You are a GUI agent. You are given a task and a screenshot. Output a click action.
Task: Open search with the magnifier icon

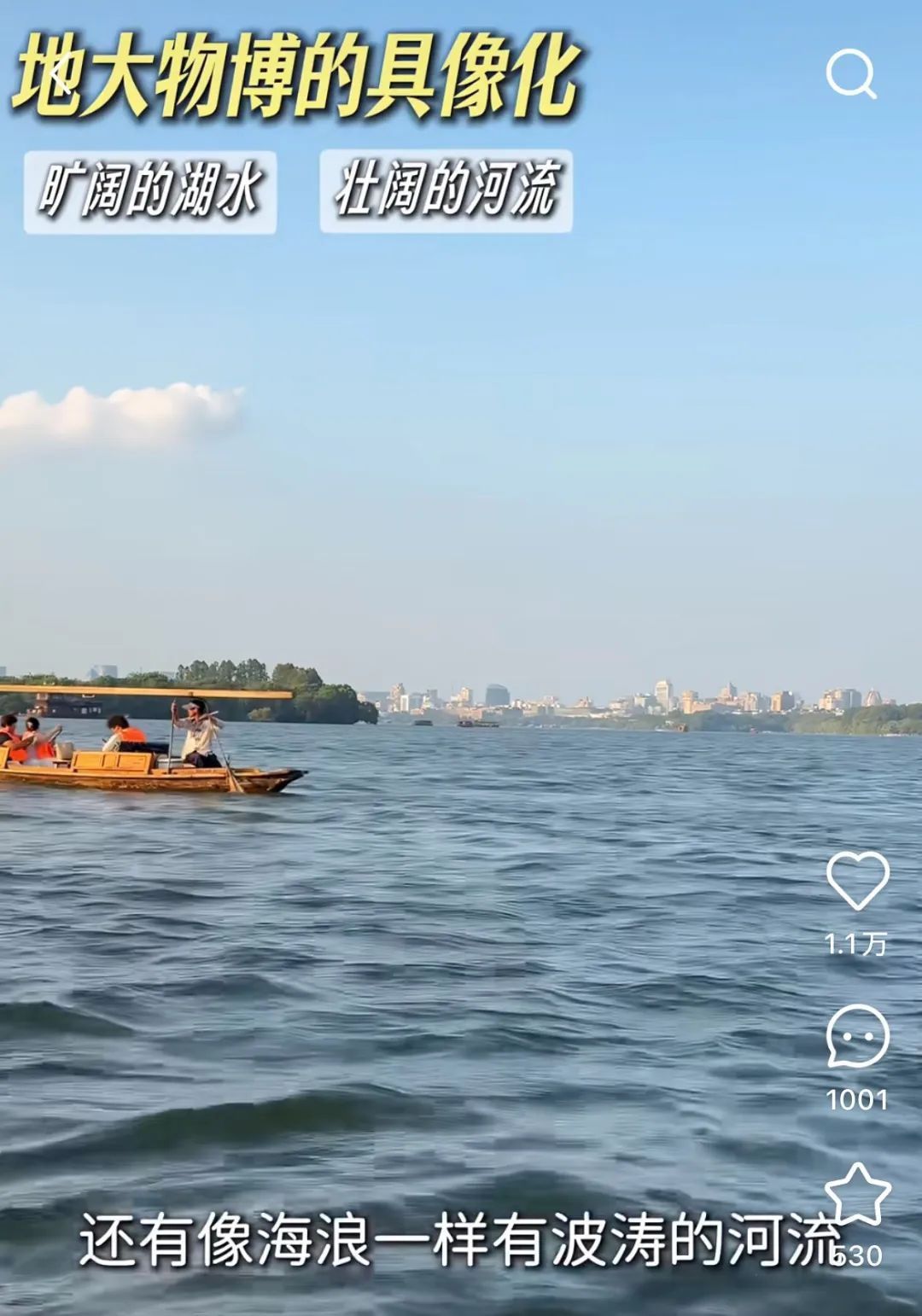[851, 74]
